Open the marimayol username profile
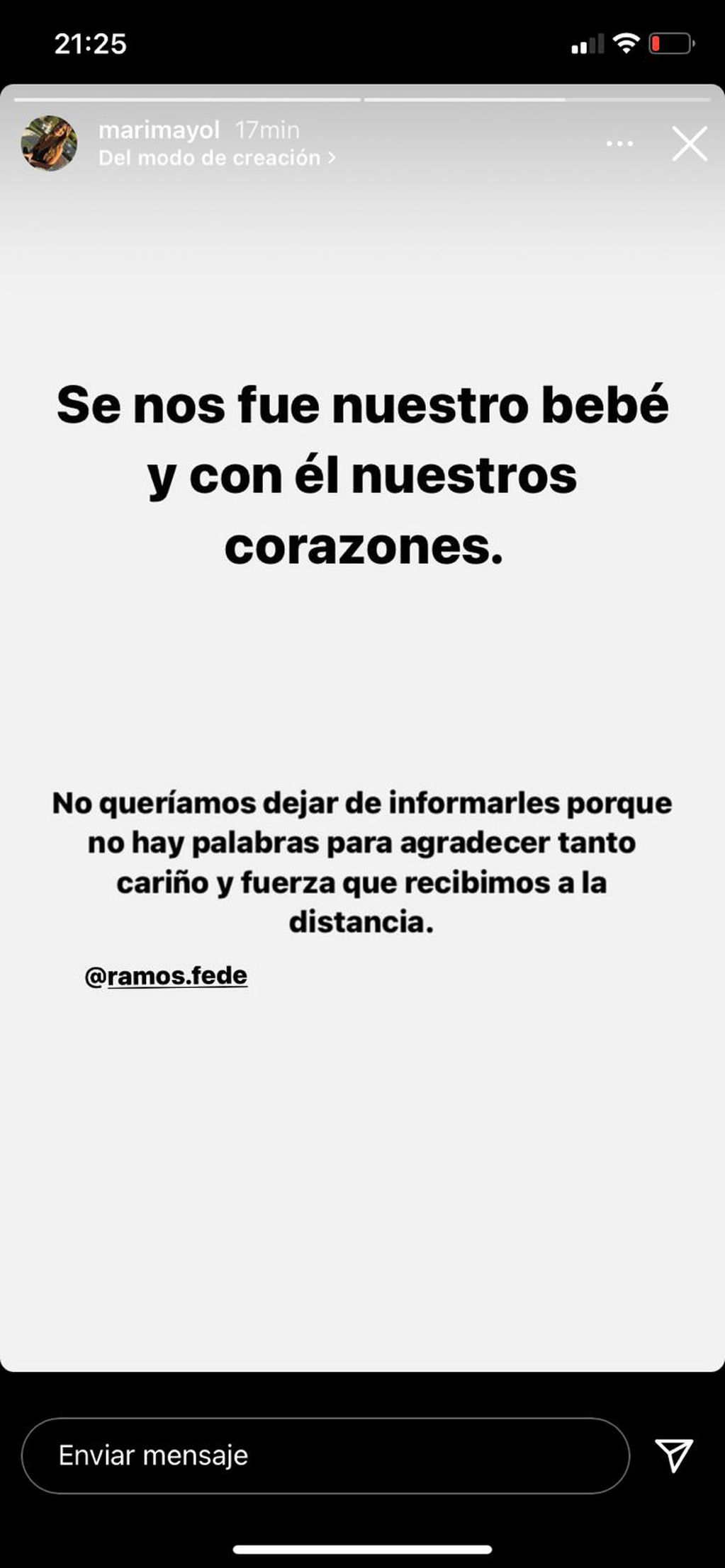 click(159, 130)
